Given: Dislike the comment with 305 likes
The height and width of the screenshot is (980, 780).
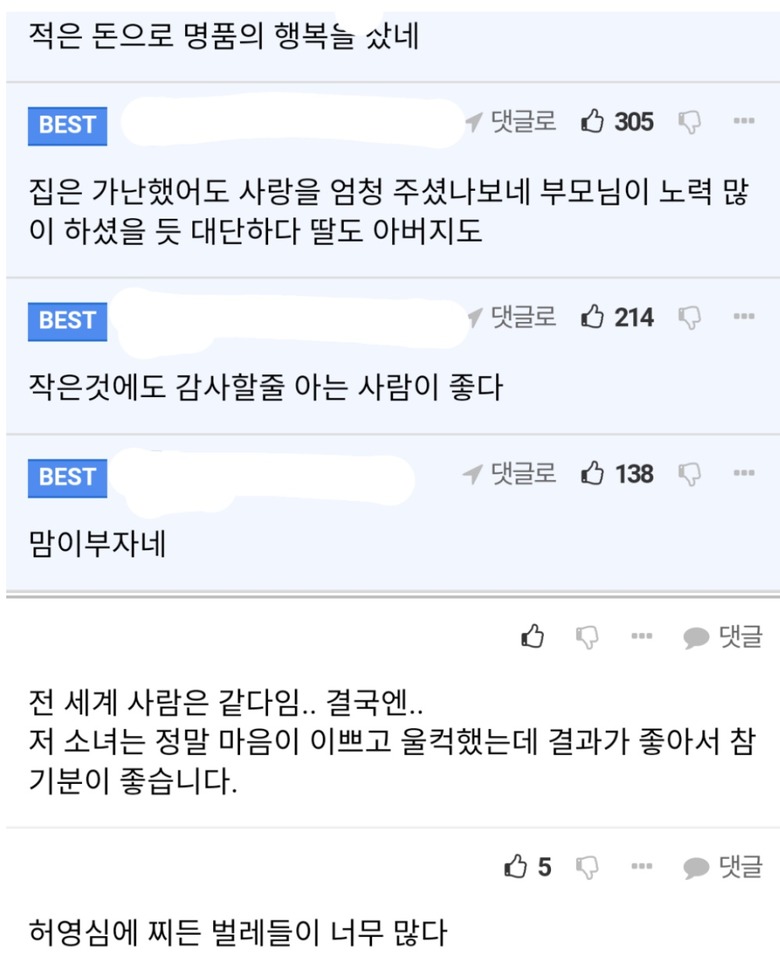Looking at the screenshot, I should [x=689, y=122].
